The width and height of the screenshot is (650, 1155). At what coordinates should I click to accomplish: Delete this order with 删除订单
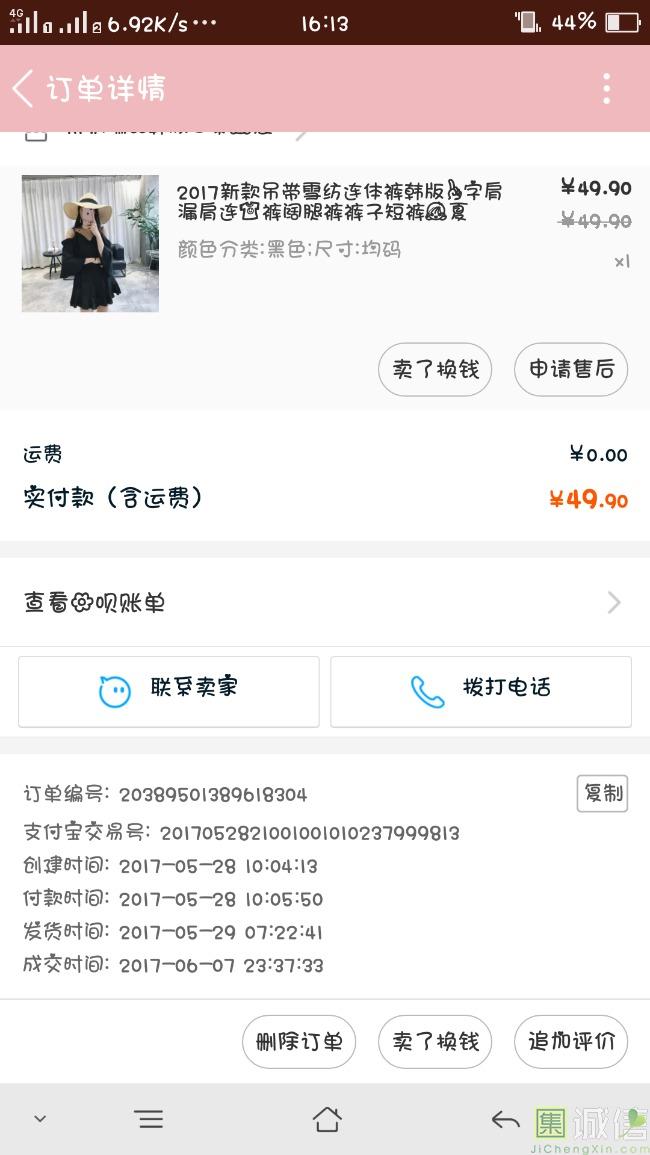click(x=299, y=1042)
